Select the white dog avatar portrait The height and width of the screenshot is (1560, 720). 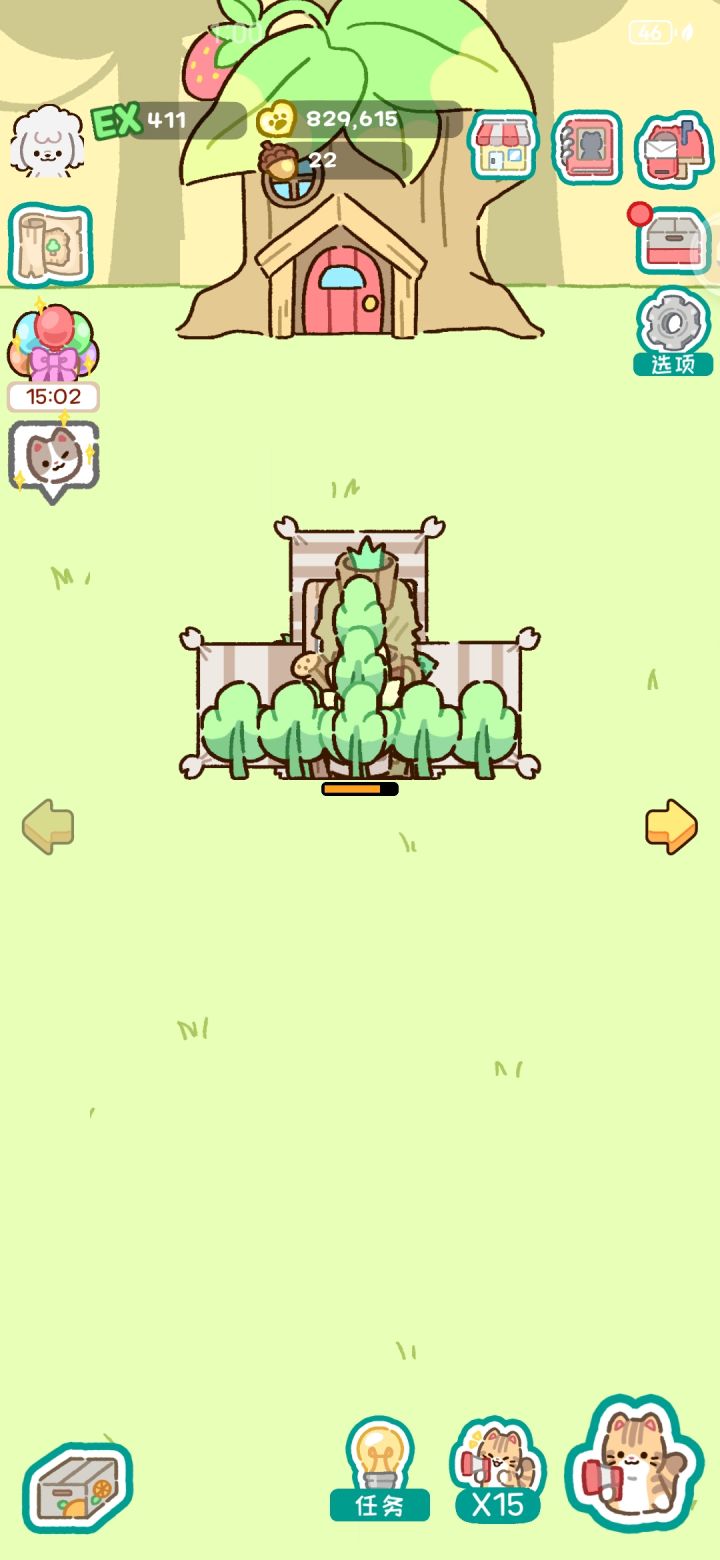[x=46, y=140]
